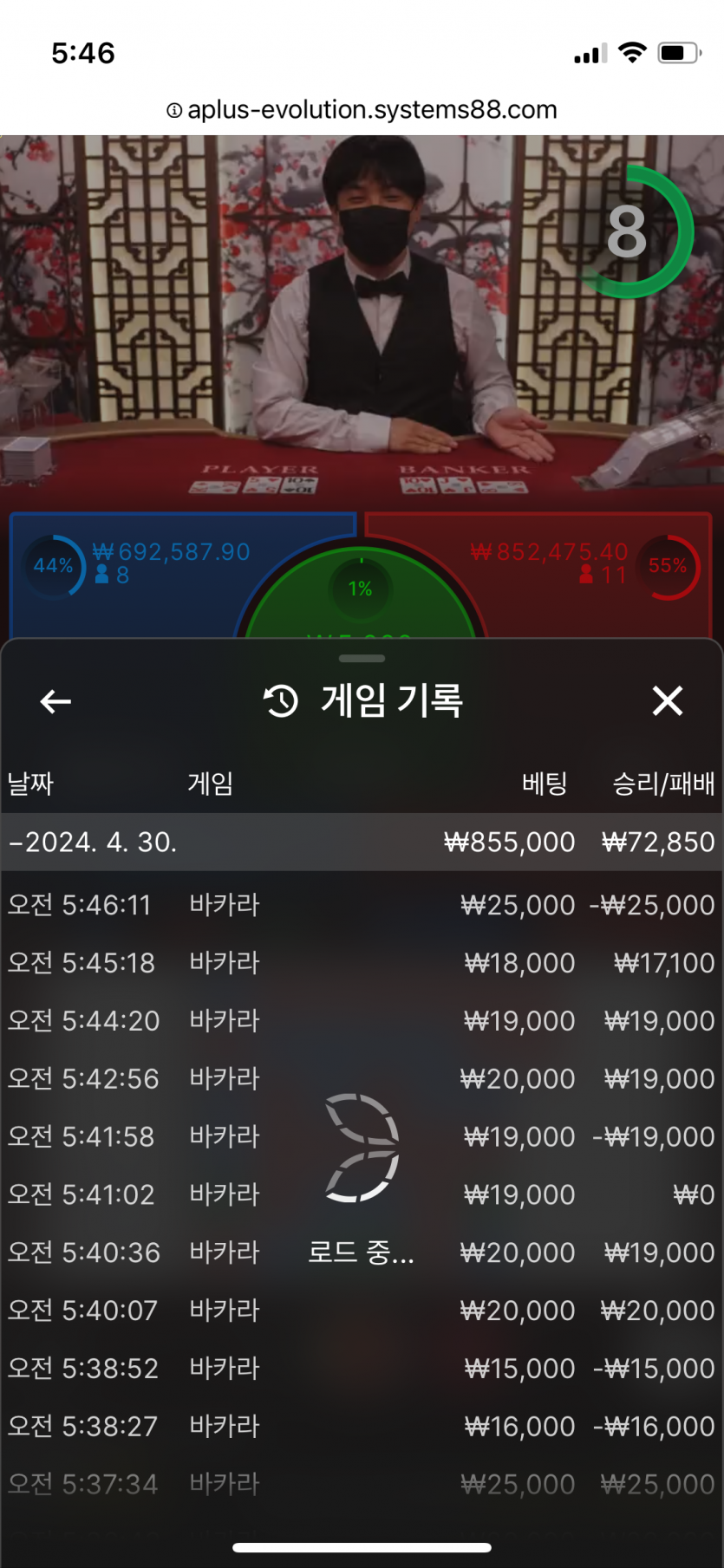This screenshot has height=1568, width=724.
Task: Go back from the 게임 기록 panel
Action: tap(55, 701)
